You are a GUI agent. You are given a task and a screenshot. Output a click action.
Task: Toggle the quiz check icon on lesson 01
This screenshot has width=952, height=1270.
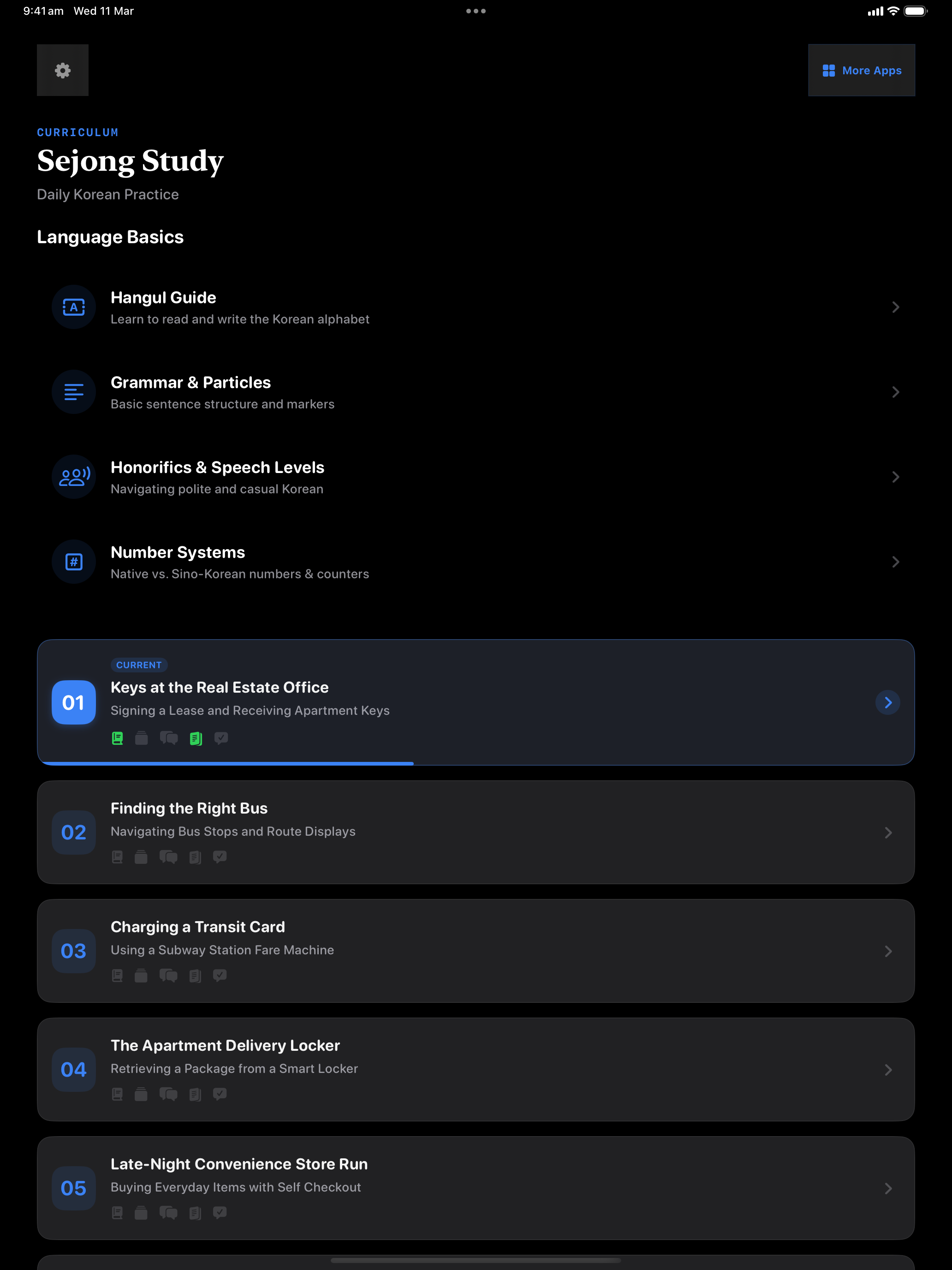[221, 739]
